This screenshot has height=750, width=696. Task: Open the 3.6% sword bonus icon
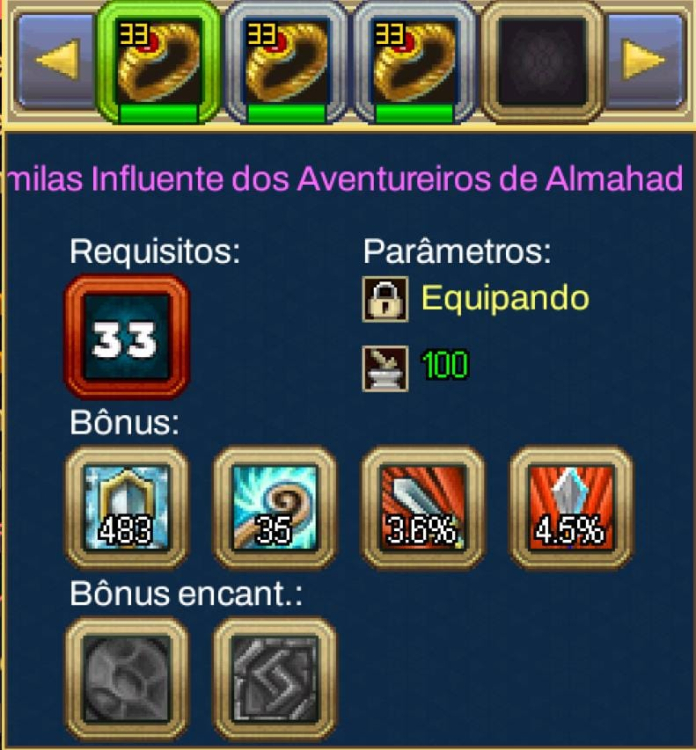coord(422,507)
